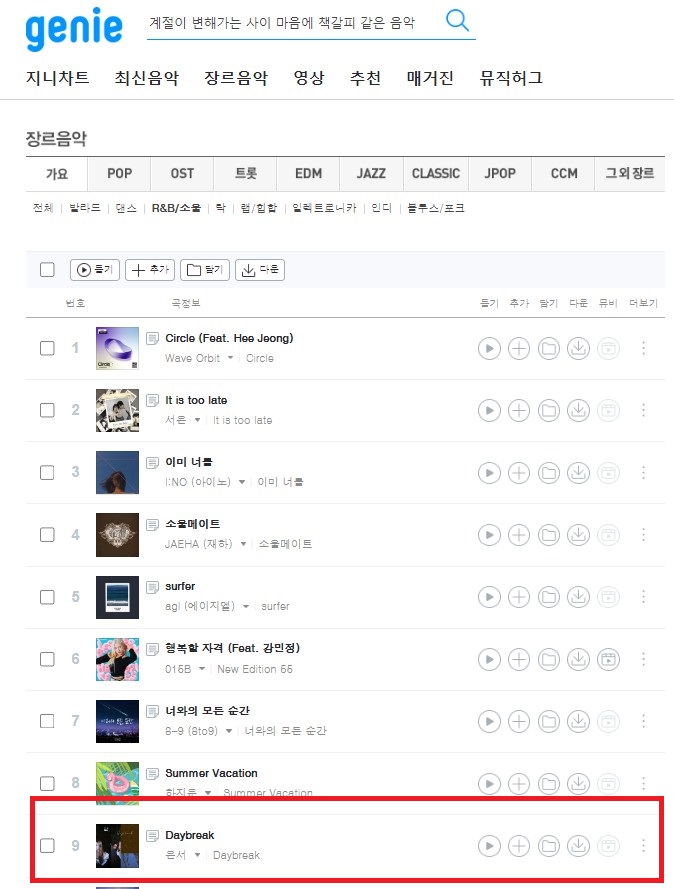This screenshot has width=674, height=889.
Task: Switch to the OST genre tab
Action: 182,173
